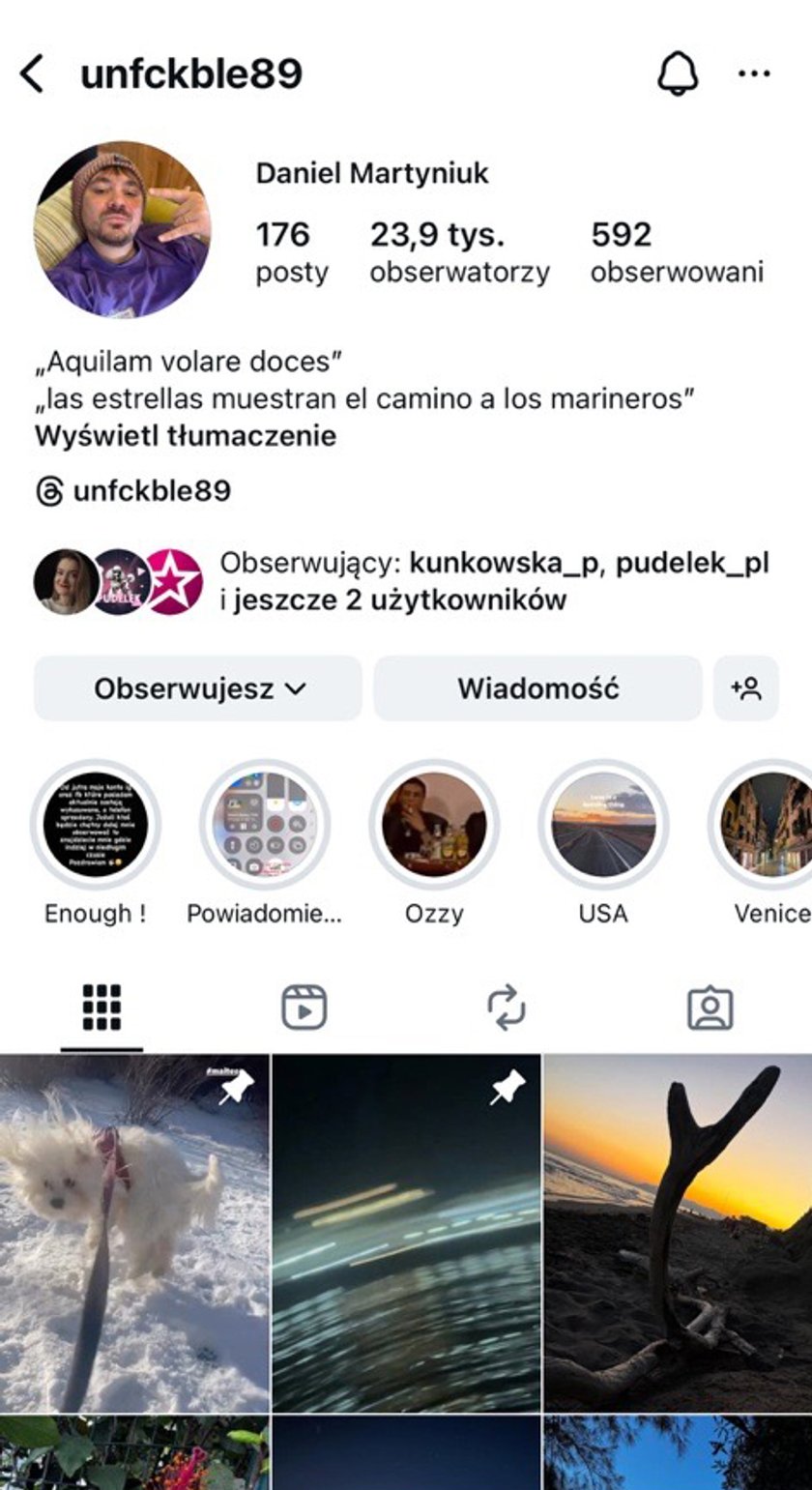
Task: Show suggested accounts with add-person icon
Action: click(746, 688)
